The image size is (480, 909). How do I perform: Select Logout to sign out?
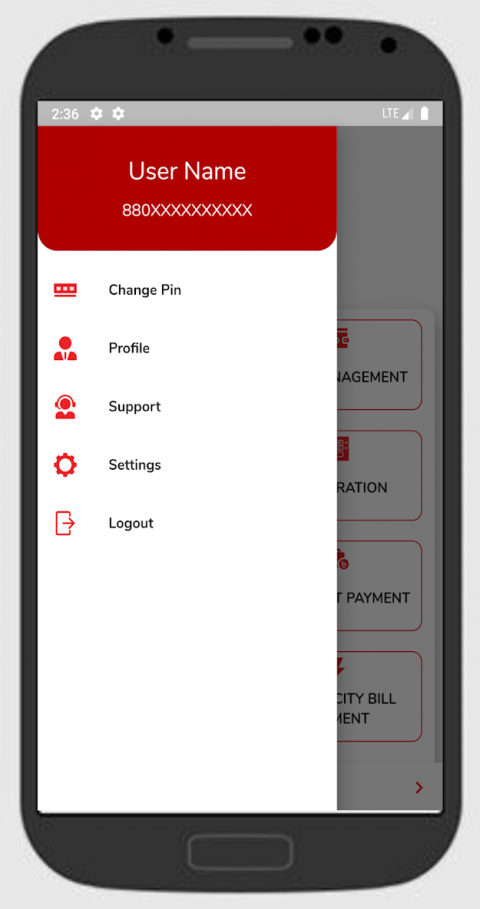[187, 523]
